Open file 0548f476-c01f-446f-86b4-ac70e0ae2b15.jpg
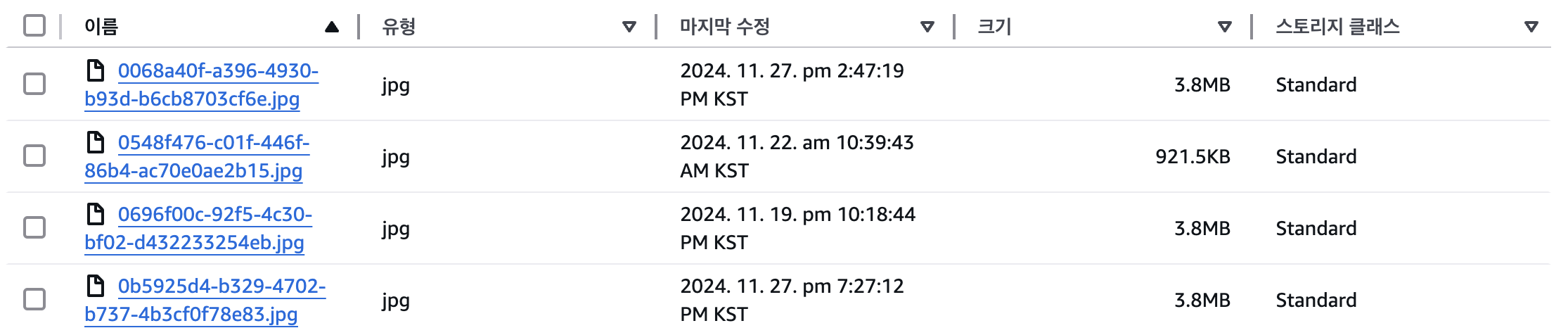This screenshot has width=1568, height=328. pos(213,143)
